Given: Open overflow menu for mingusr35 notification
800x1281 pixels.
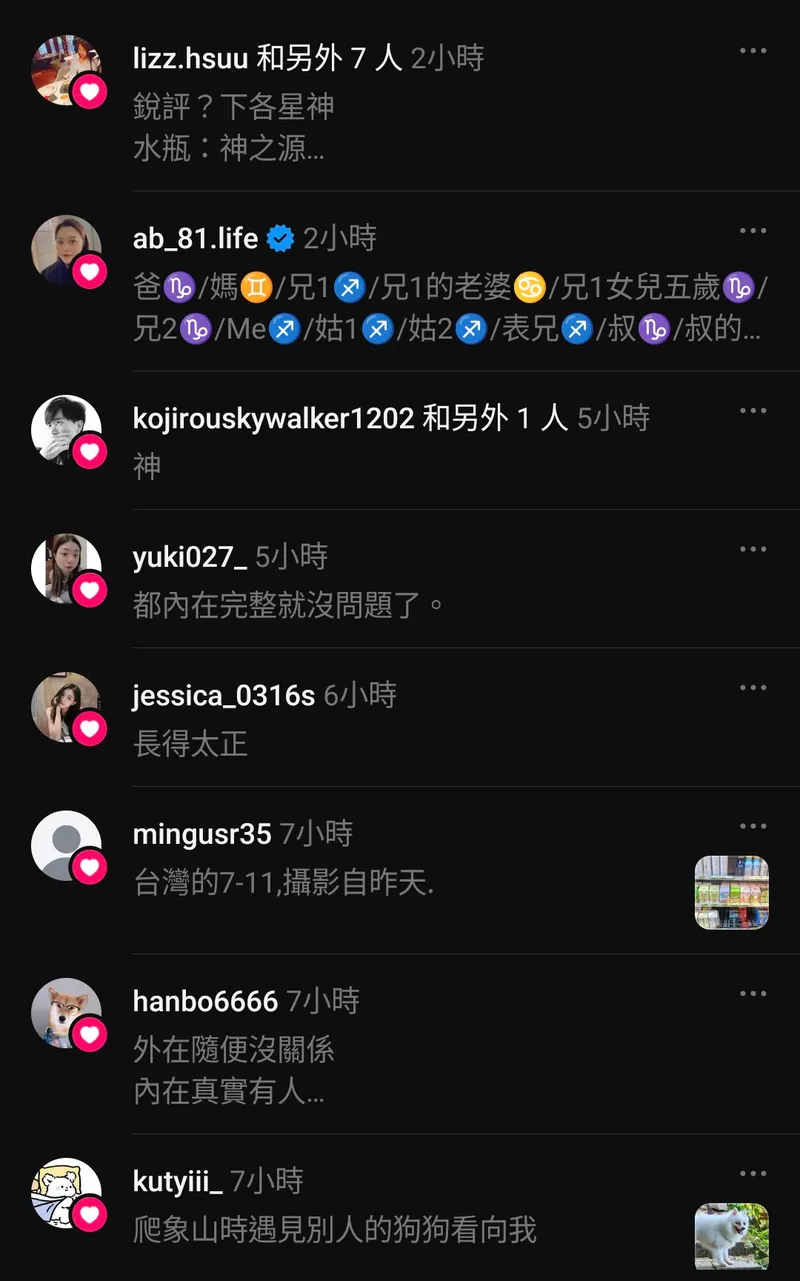Looking at the screenshot, I should 753,827.
